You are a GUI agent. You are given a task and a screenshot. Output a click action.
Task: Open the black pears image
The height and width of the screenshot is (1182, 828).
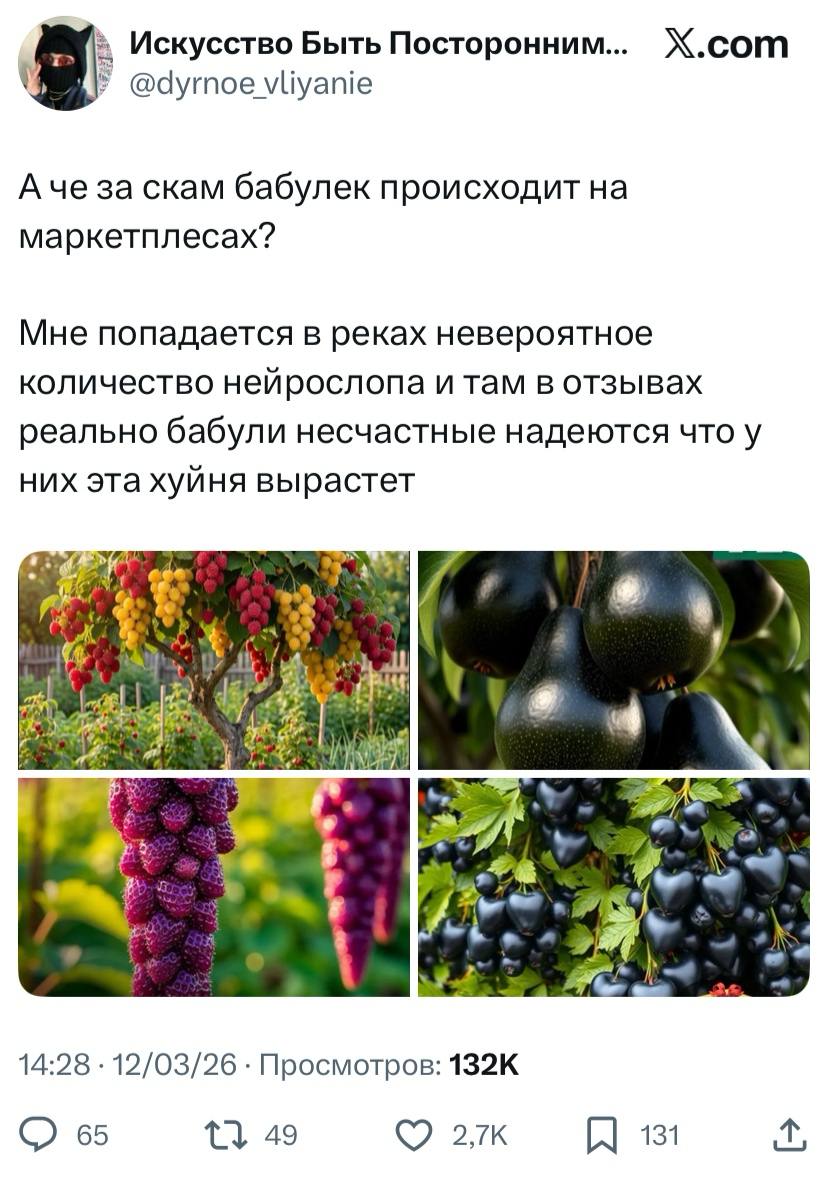(613, 659)
